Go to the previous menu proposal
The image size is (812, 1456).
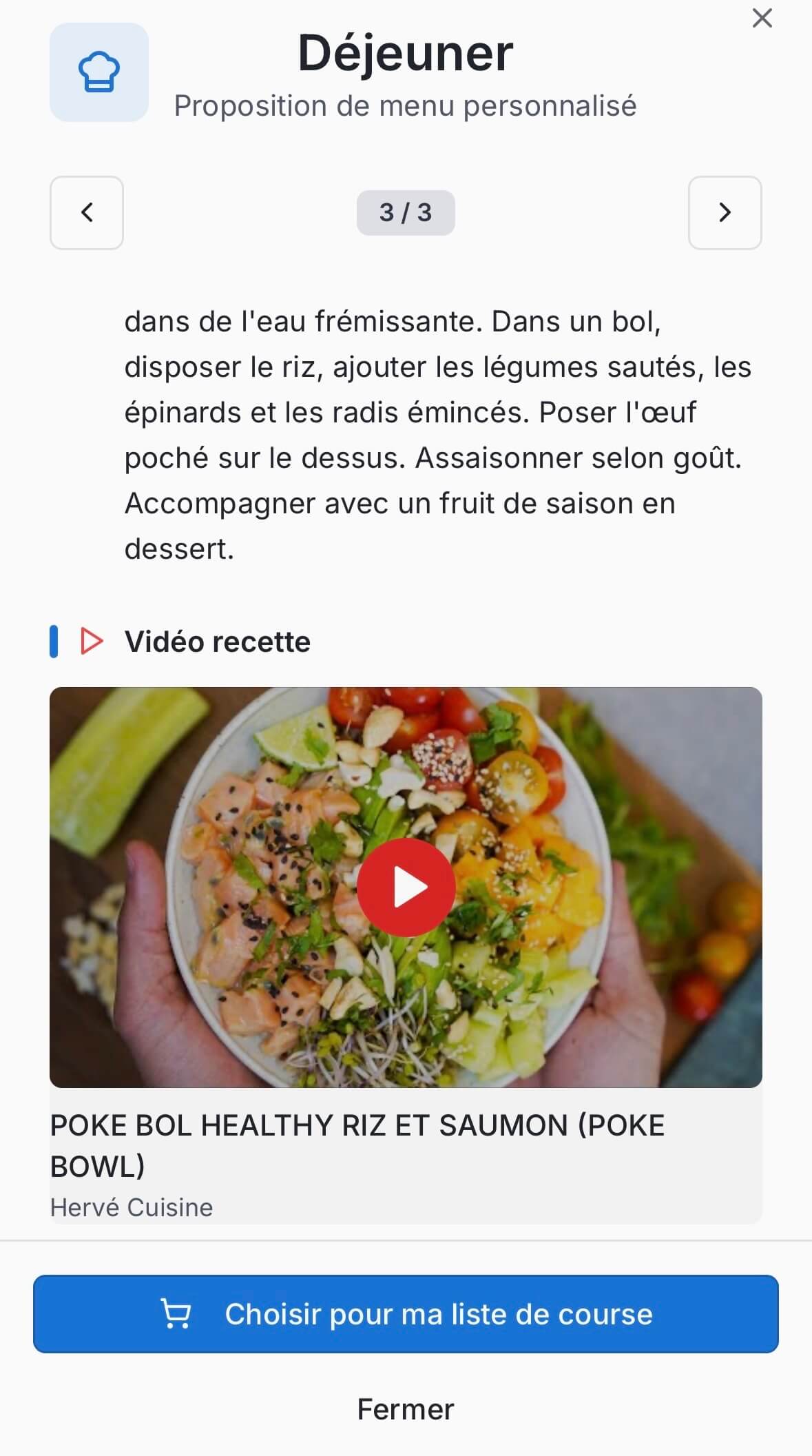pyautogui.click(x=87, y=212)
